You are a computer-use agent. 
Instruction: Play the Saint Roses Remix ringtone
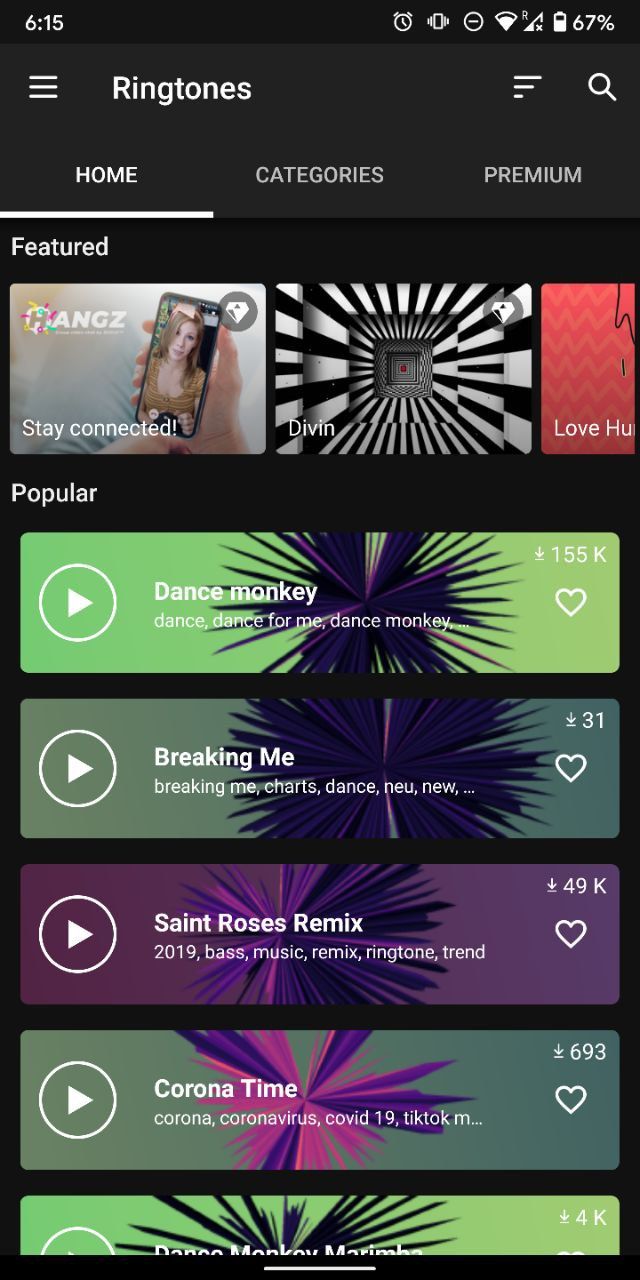[x=78, y=934]
